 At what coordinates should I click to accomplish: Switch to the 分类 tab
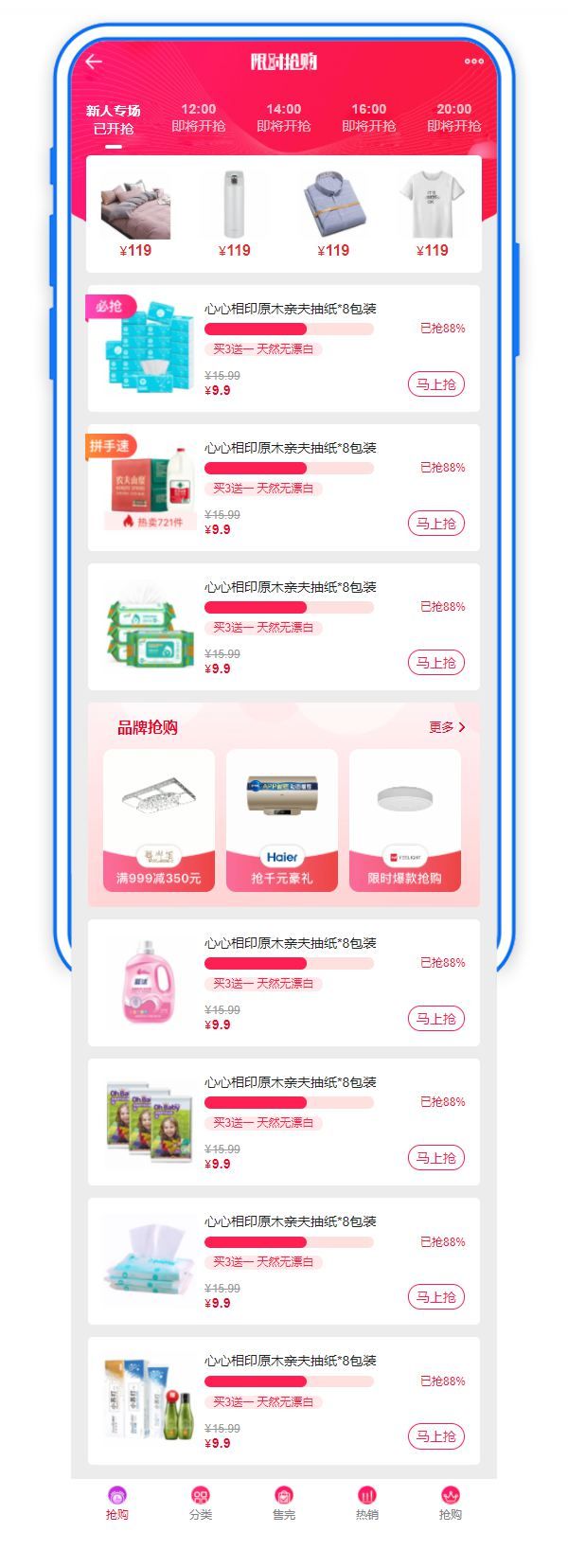(x=201, y=1503)
